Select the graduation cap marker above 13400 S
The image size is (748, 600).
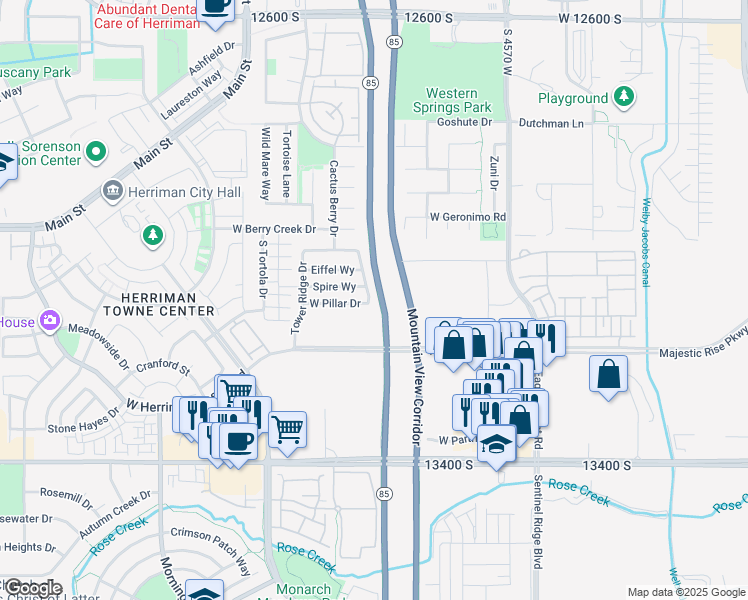coord(496,445)
